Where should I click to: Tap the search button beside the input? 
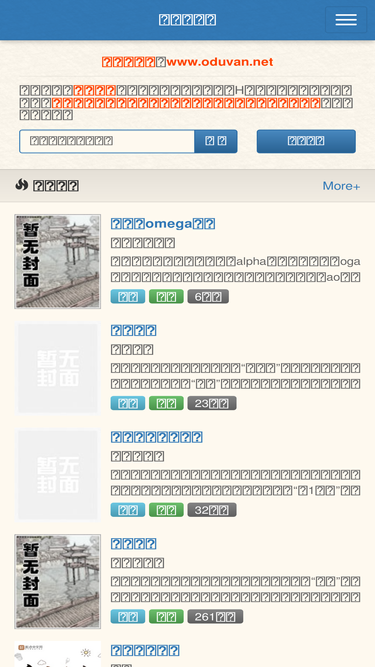(x=216, y=141)
